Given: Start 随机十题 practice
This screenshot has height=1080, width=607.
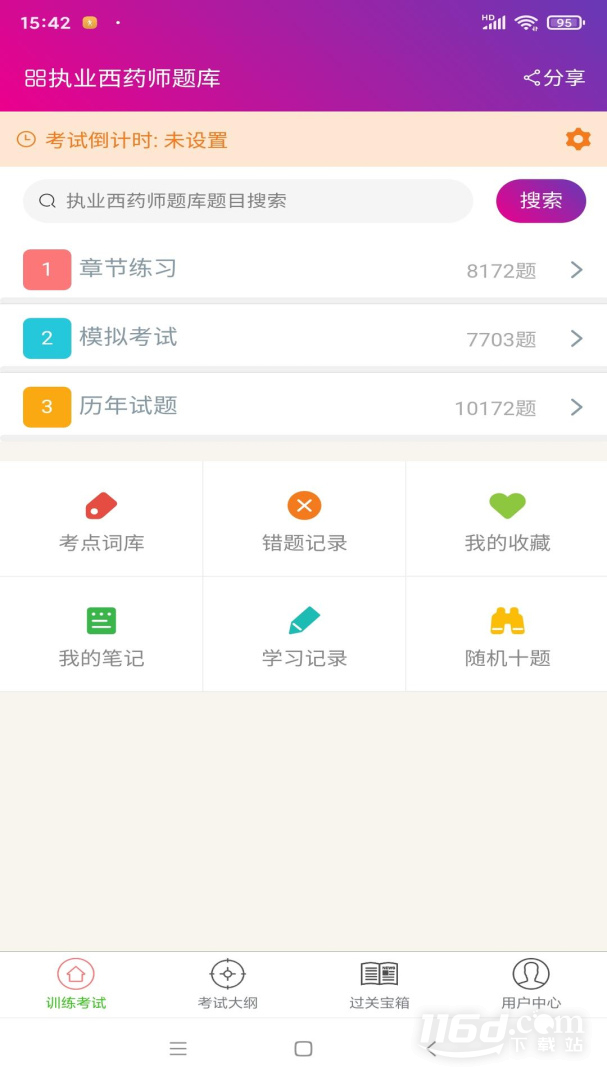Looking at the screenshot, I should [507, 634].
